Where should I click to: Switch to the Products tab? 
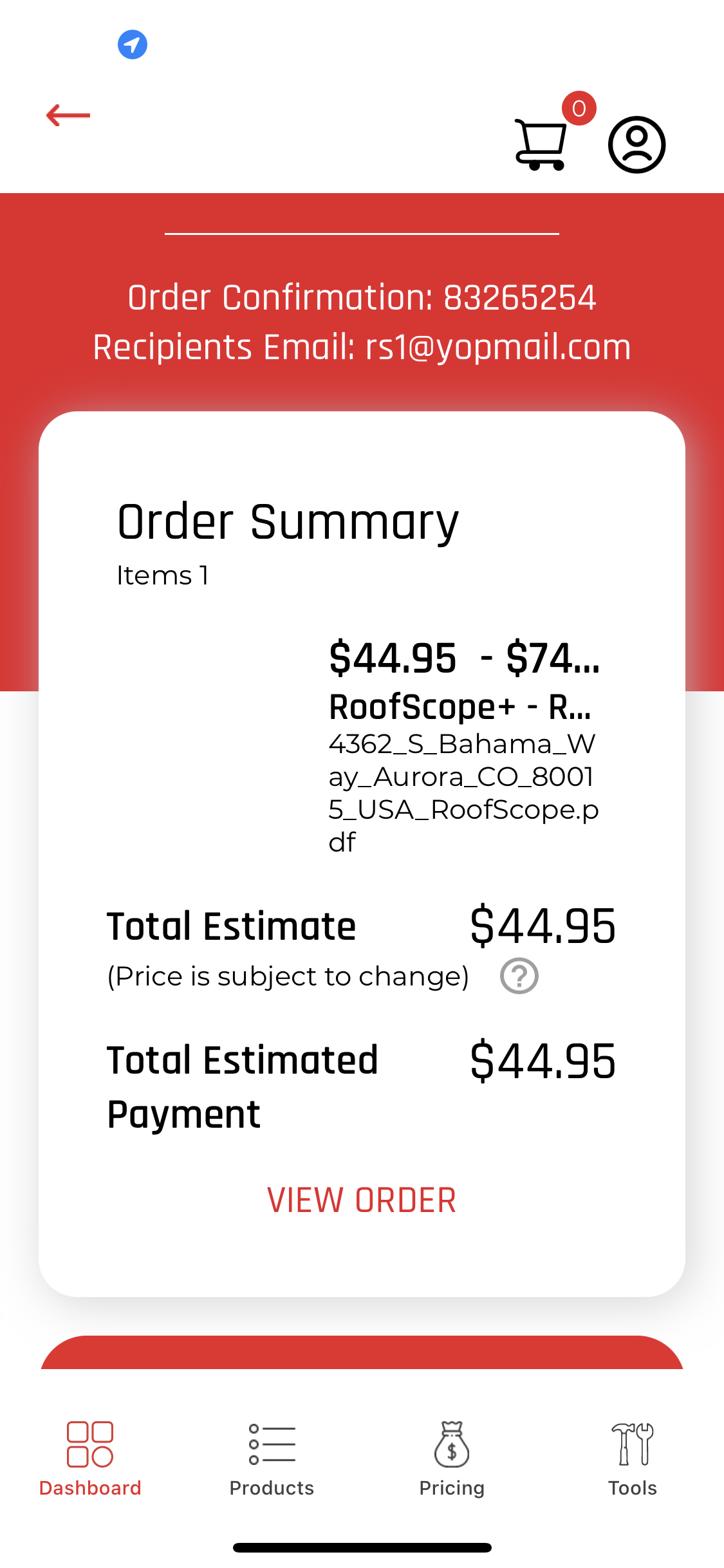tap(272, 1459)
